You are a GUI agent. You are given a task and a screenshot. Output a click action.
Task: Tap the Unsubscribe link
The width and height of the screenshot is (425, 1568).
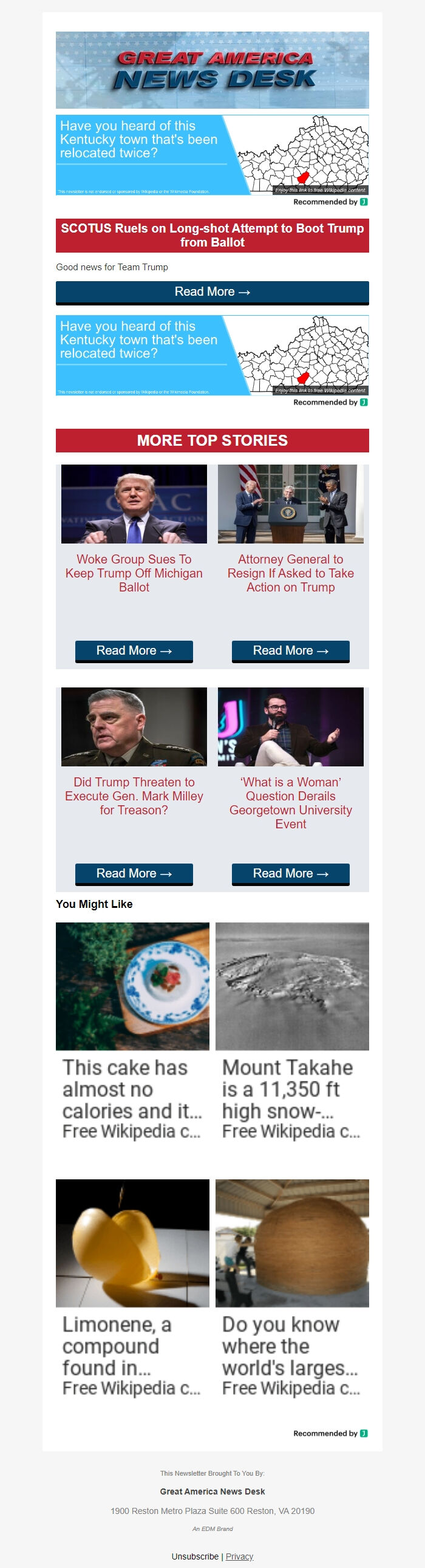pyautogui.click(x=195, y=1556)
